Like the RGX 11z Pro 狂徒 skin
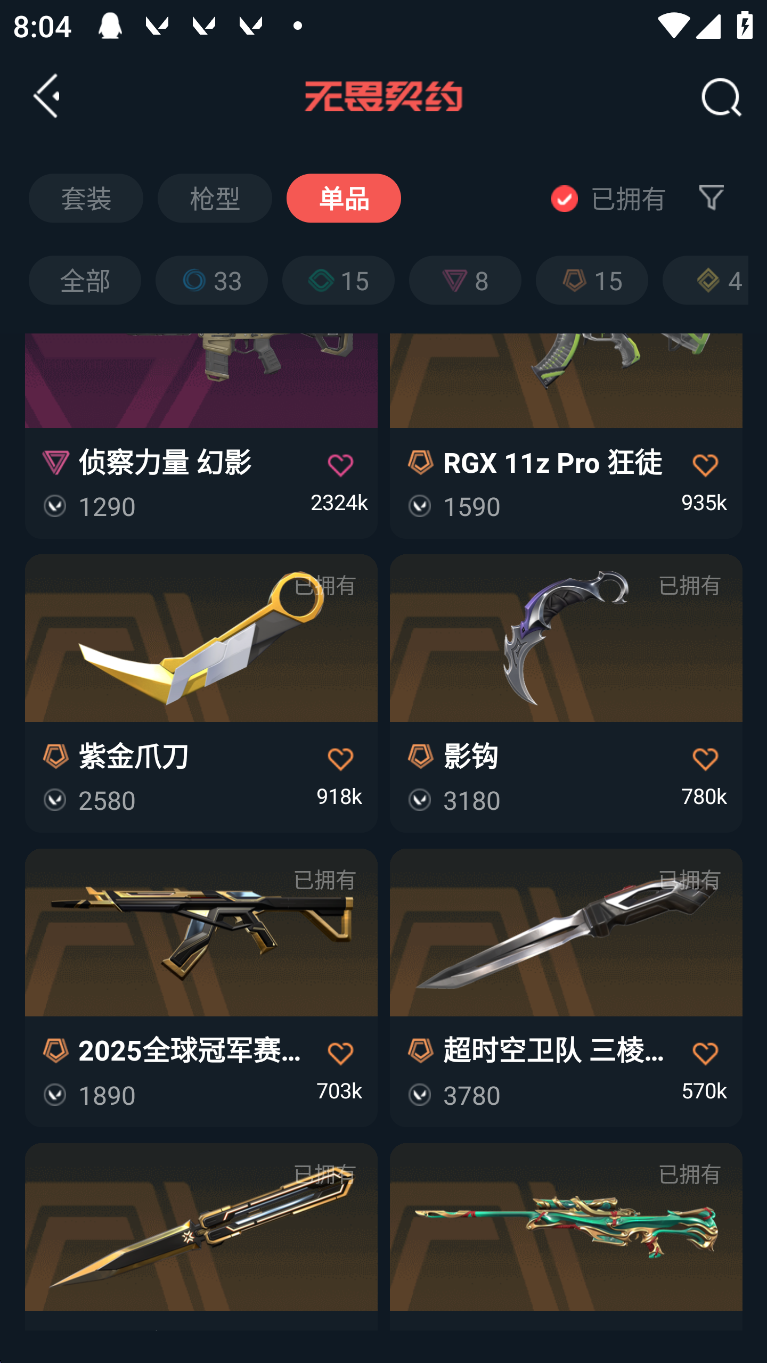The image size is (767, 1363). click(705, 465)
